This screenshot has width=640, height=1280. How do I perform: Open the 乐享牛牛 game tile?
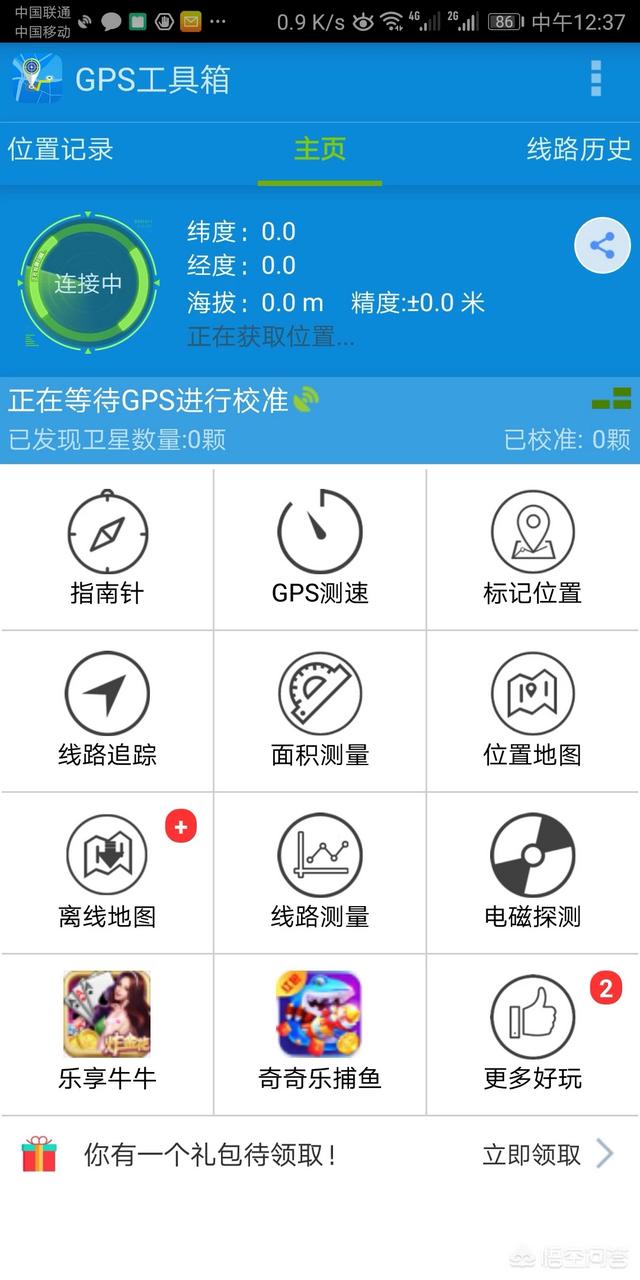[x=107, y=1033]
